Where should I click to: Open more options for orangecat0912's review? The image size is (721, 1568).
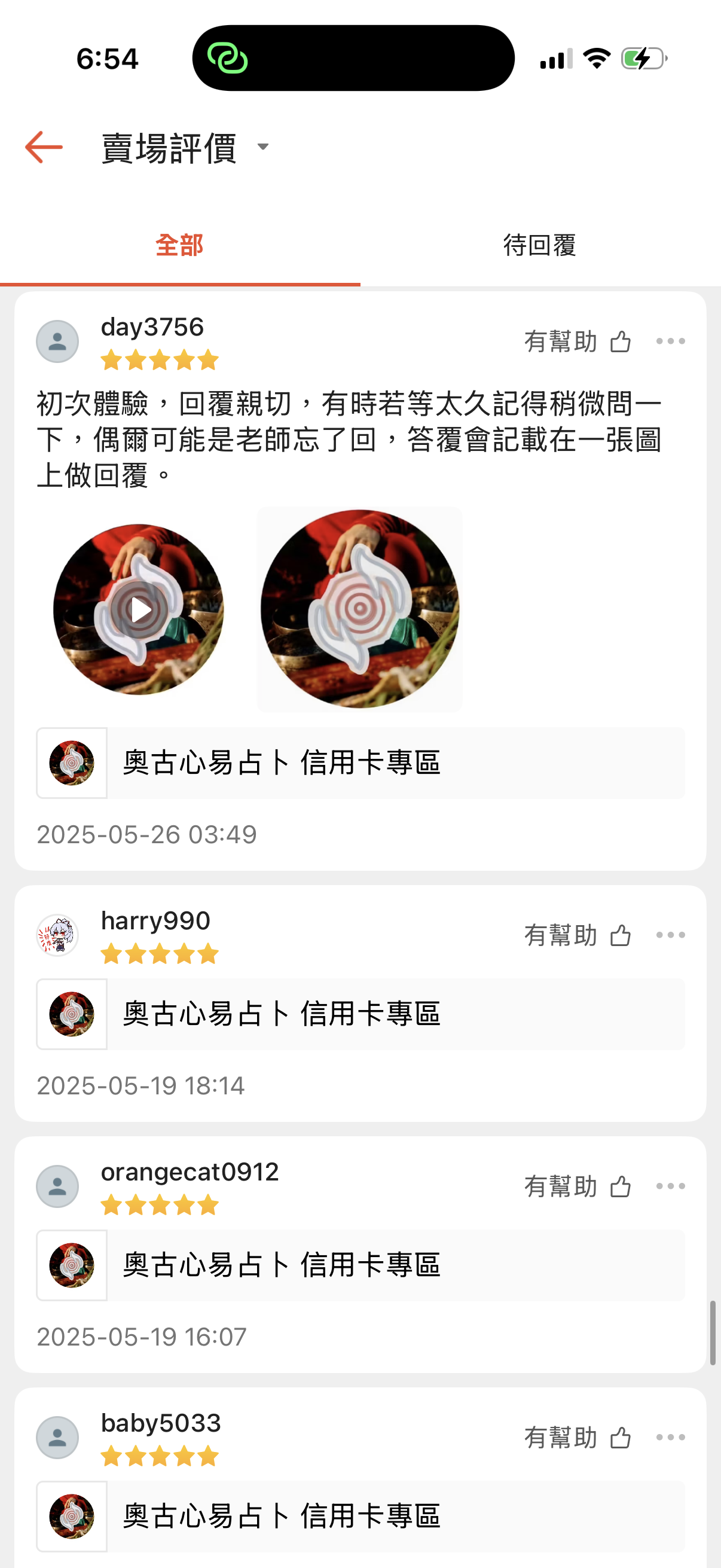[x=671, y=1186]
